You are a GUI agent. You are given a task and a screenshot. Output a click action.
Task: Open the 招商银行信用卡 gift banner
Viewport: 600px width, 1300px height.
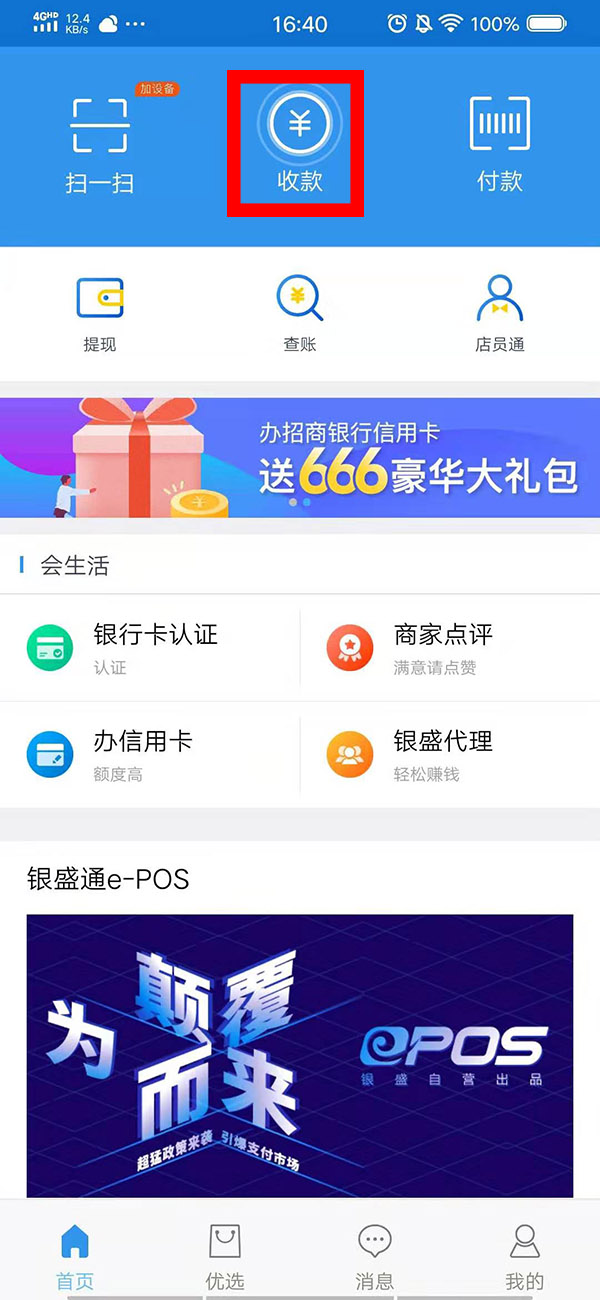click(x=300, y=458)
